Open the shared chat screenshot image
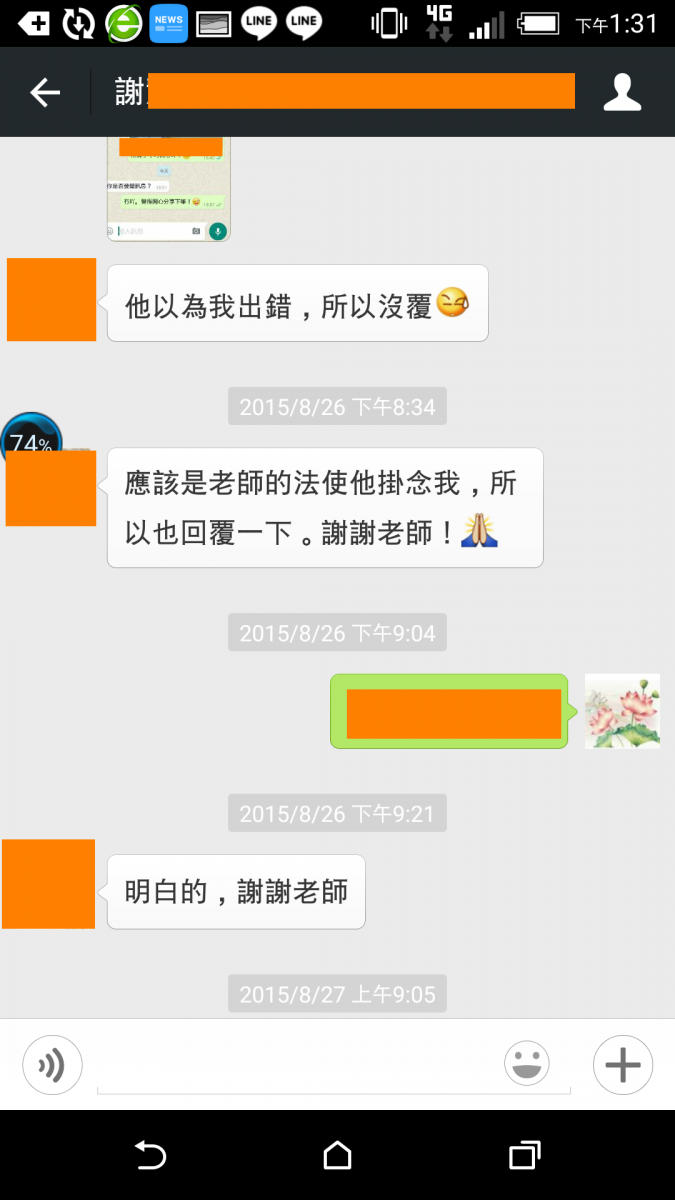The image size is (675, 1200). coord(168,190)
